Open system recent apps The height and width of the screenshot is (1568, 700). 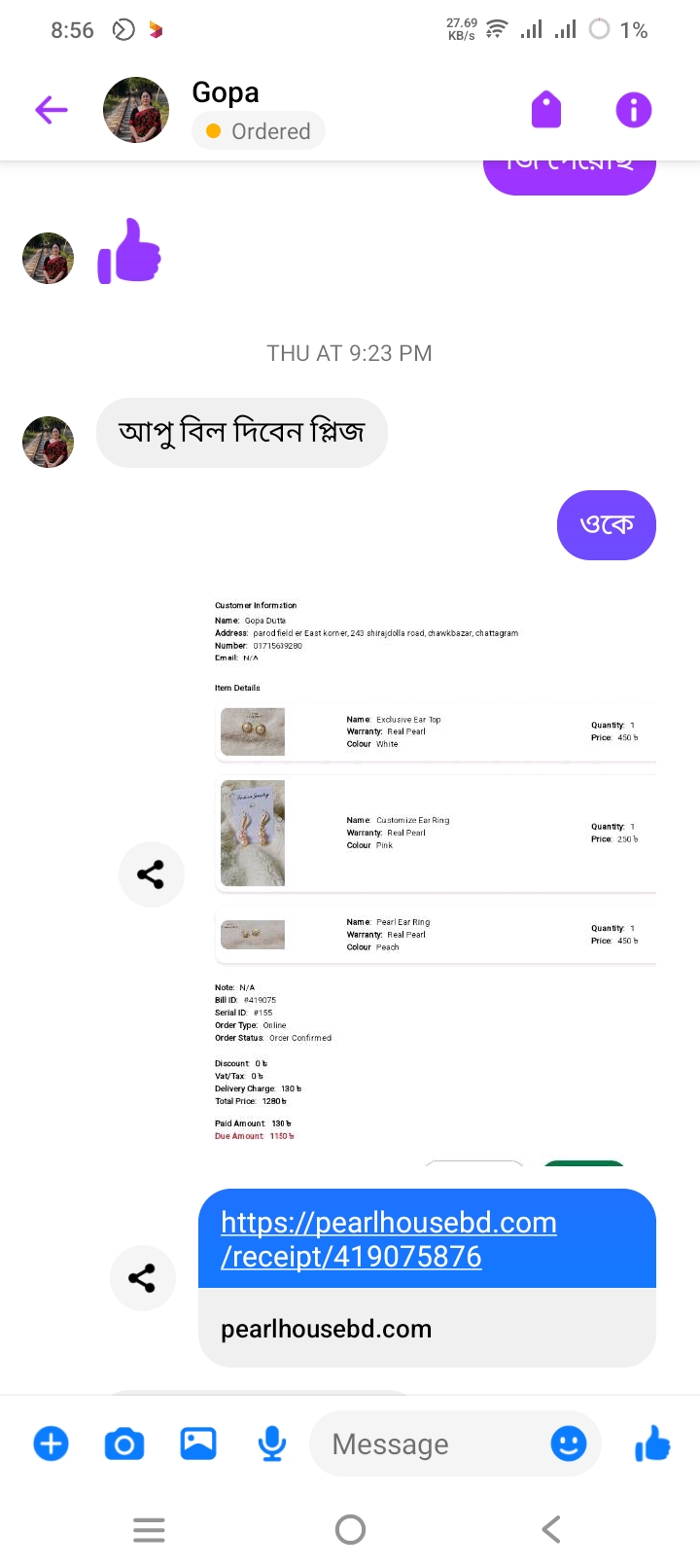tap(149, 1530)
